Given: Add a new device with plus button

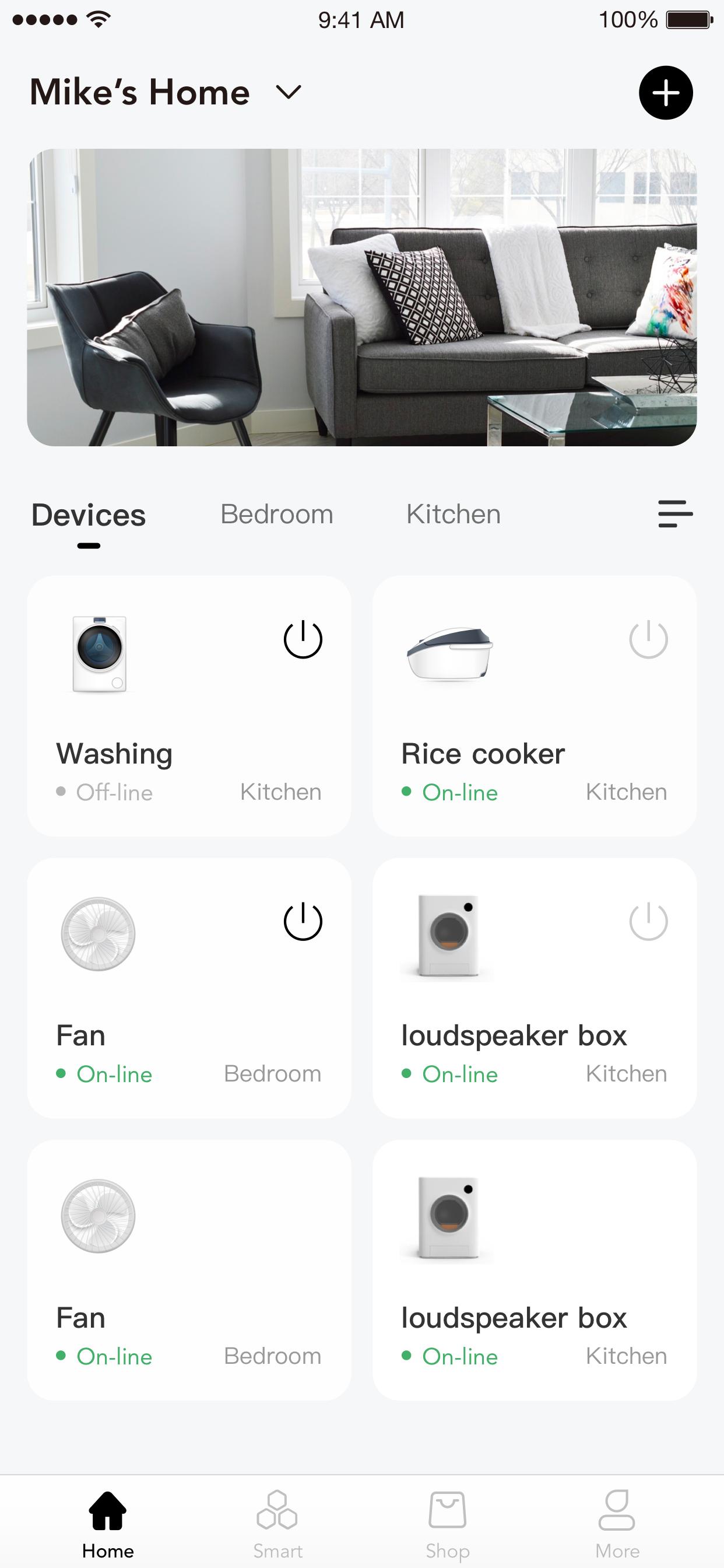Looking at the screenshot, I should tap(666, 93).
